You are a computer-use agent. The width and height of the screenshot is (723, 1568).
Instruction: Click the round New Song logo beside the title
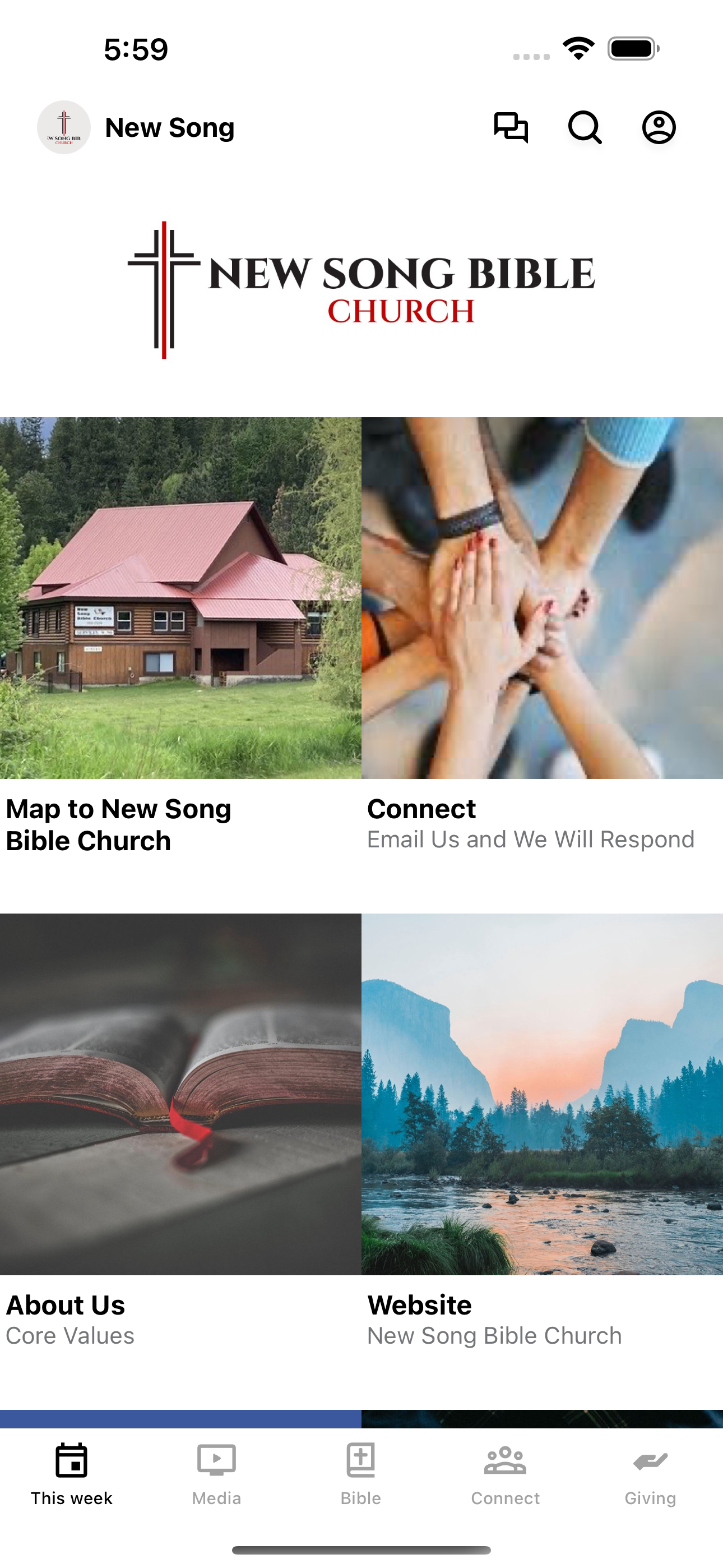coord(64,128)
